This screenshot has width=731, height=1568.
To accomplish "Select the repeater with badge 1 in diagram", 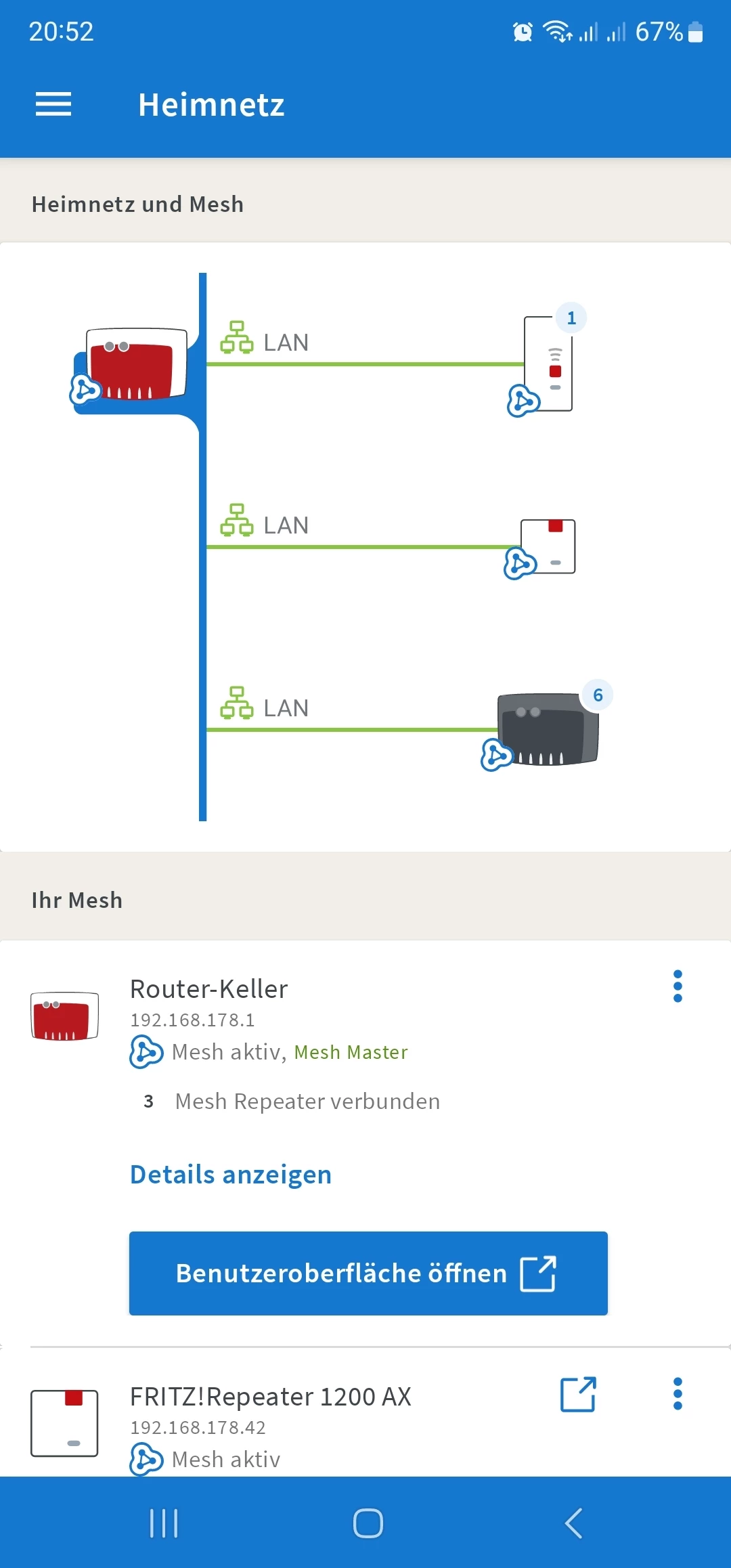I will click(x=548, y=366).
